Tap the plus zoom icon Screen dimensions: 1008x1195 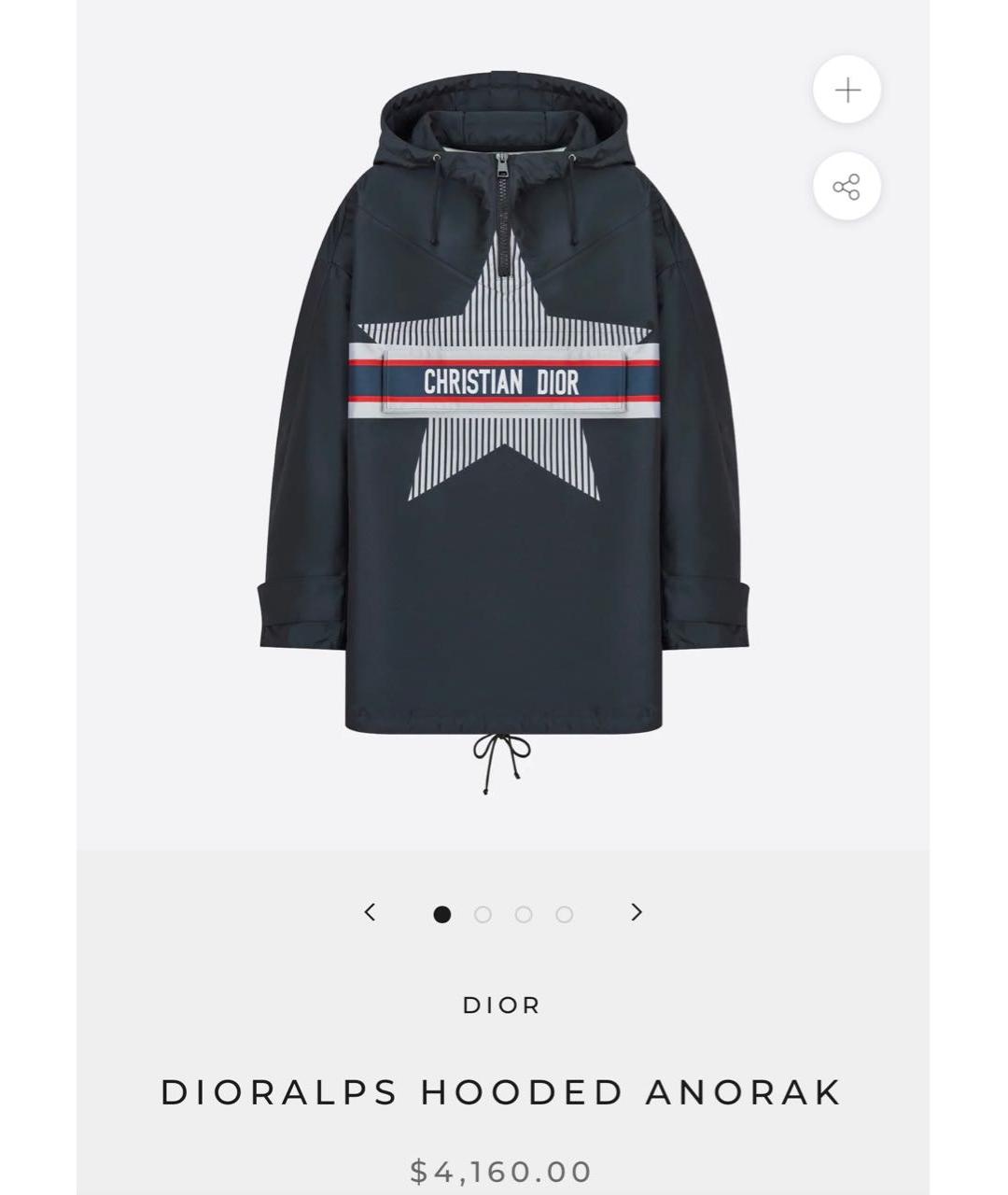pyautogui.click(x=847, y=91)
